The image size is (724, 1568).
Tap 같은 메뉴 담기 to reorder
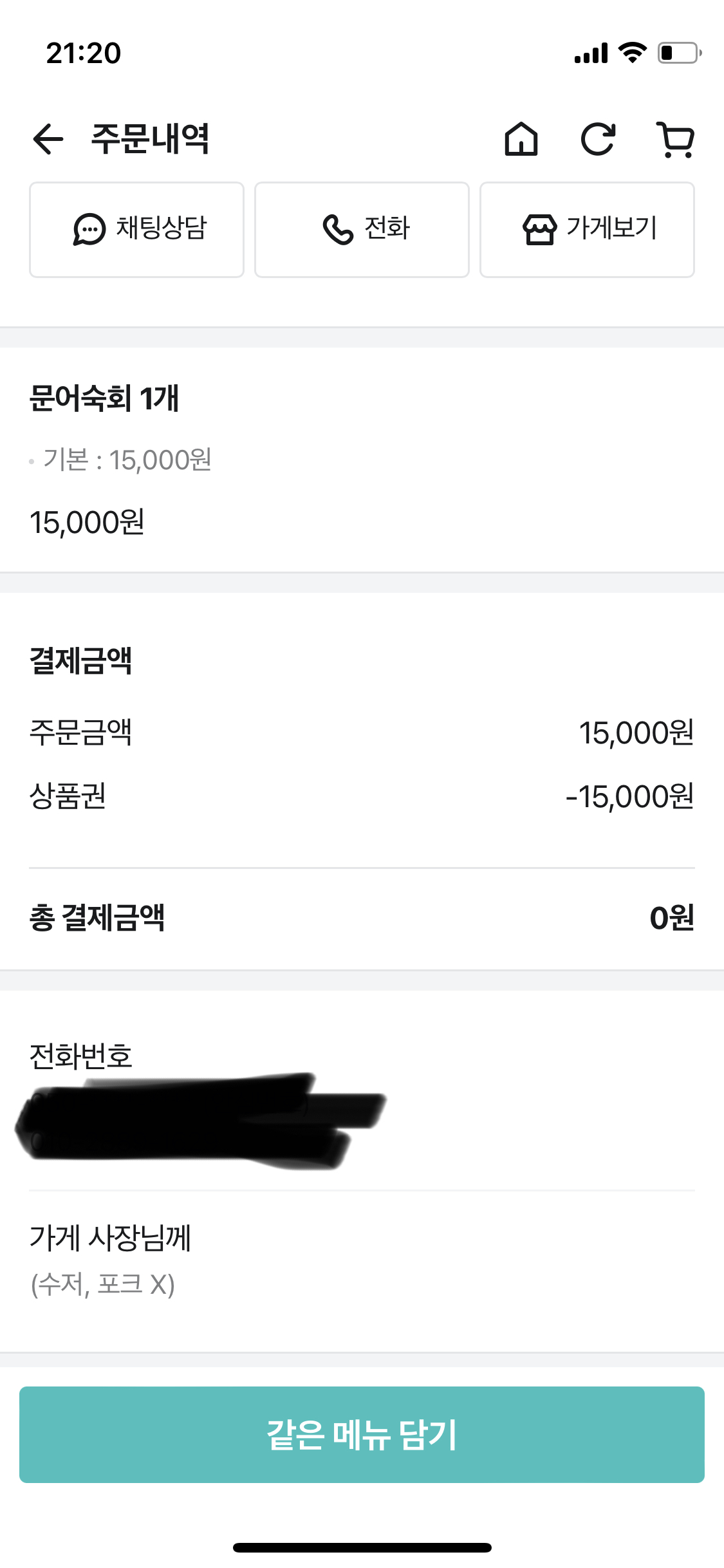click(362, 1435)
